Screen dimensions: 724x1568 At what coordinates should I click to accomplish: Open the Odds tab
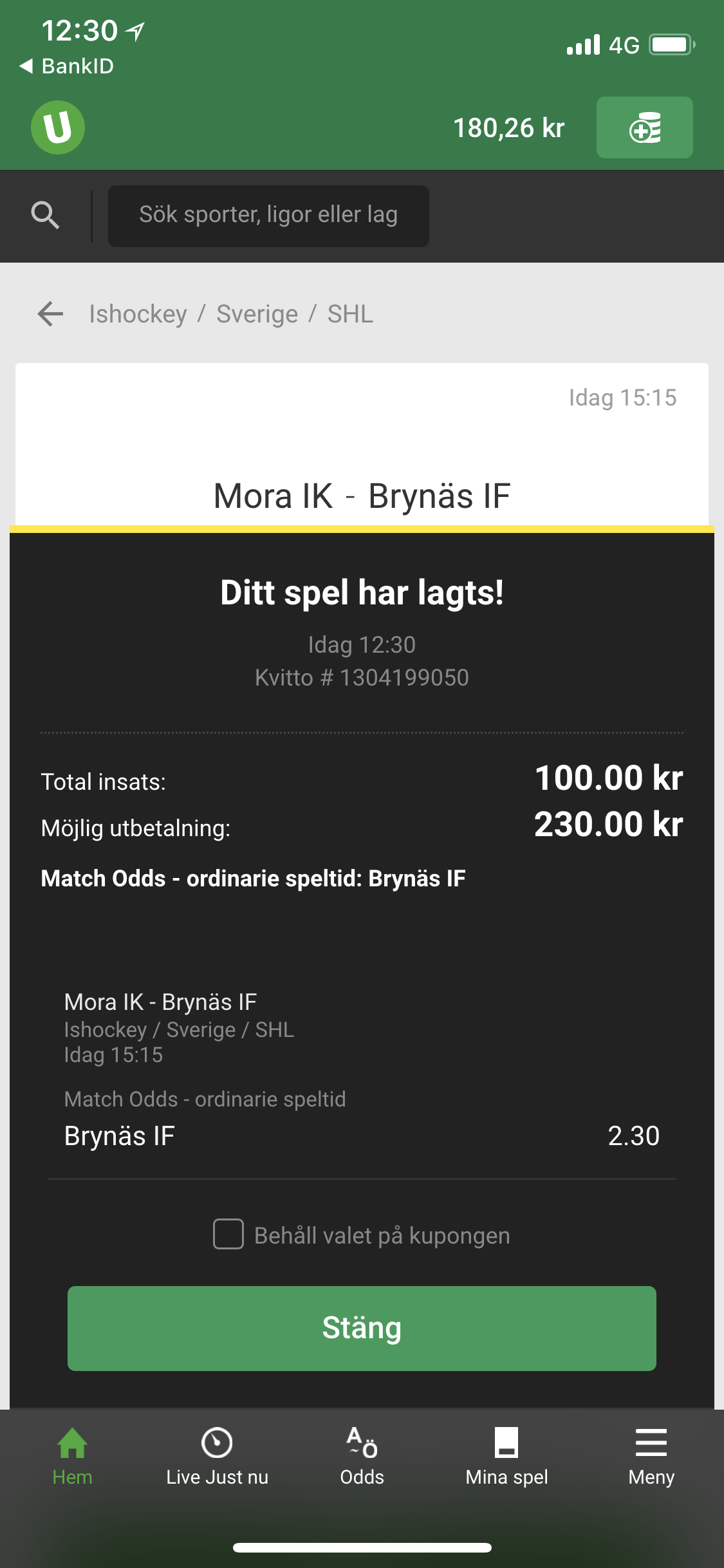coord(362,1457)
